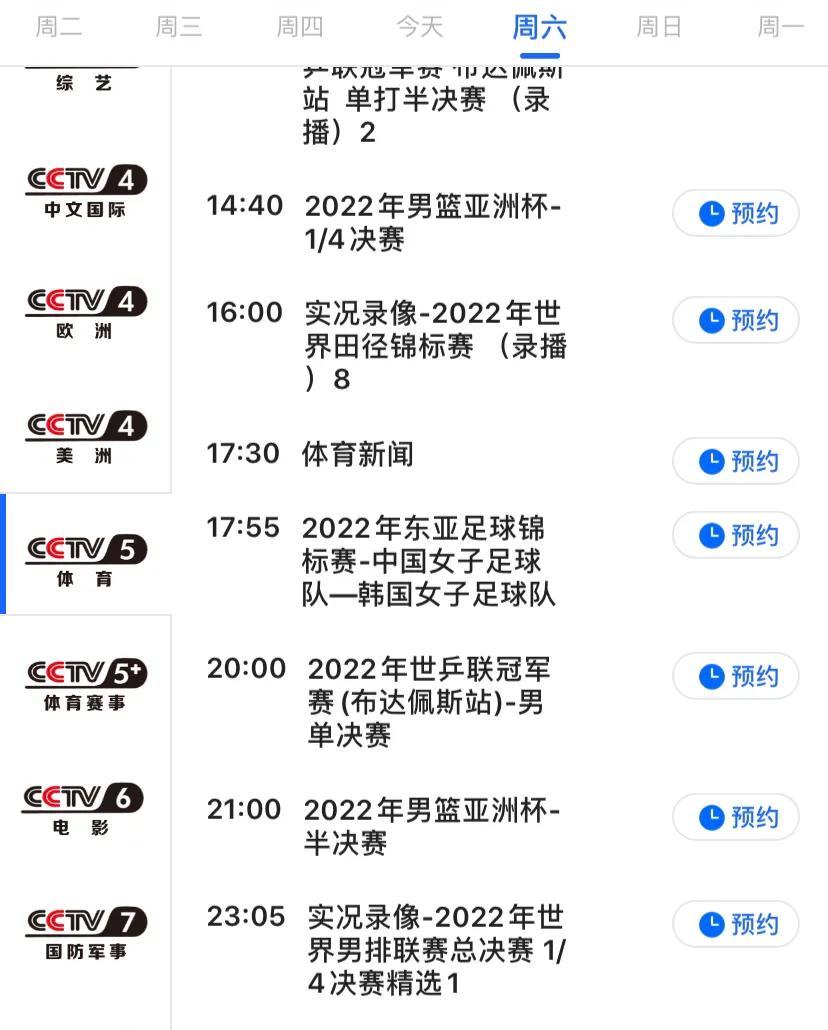Click 预约 for the 23:05 男排联赛 program
This screenshot has height=1030, width=828.
point(736,924)
